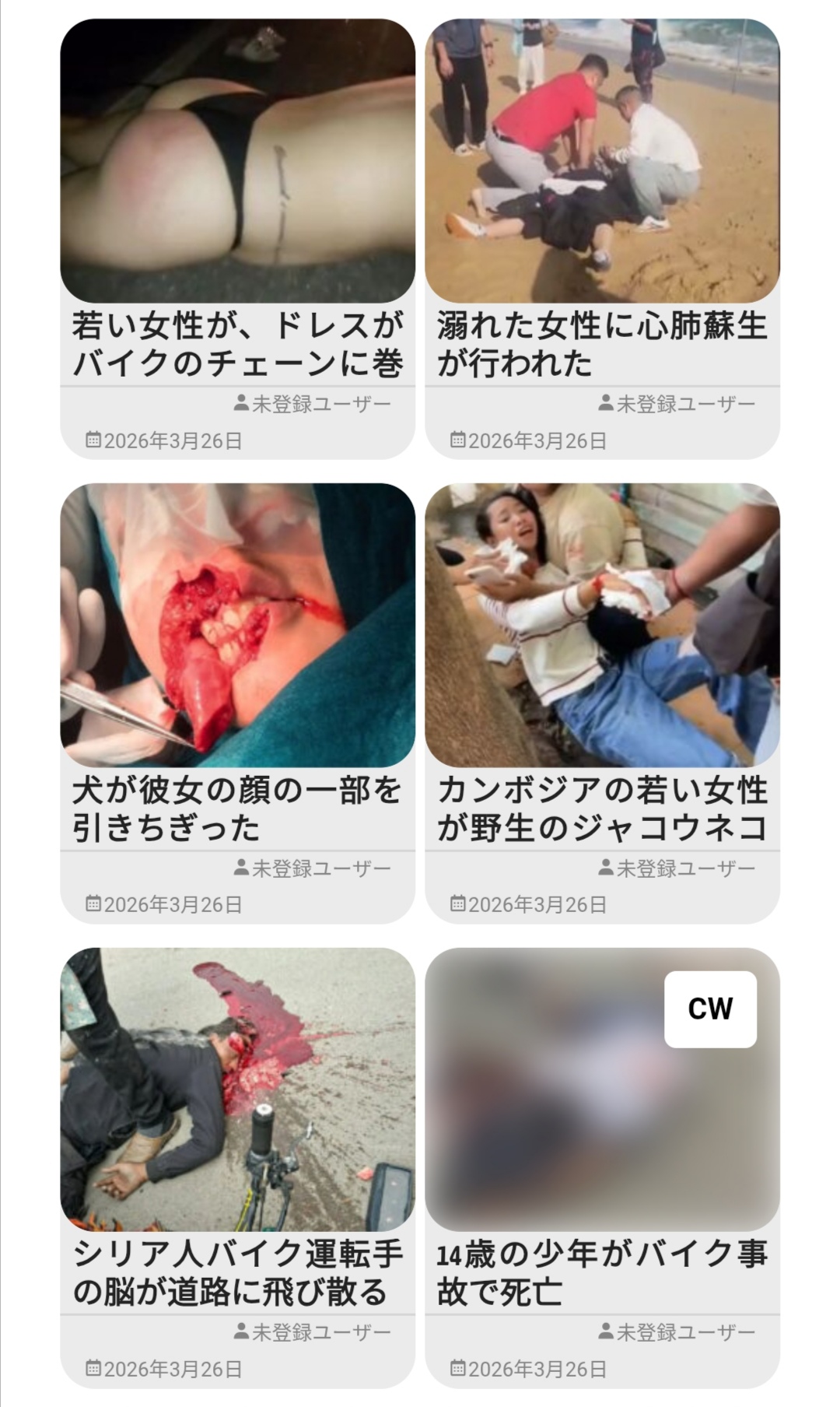The height and width of the screenshot is (1407, 840).
Task: Open the post about カンボジアの若い女性
Action: click(601, 809)
